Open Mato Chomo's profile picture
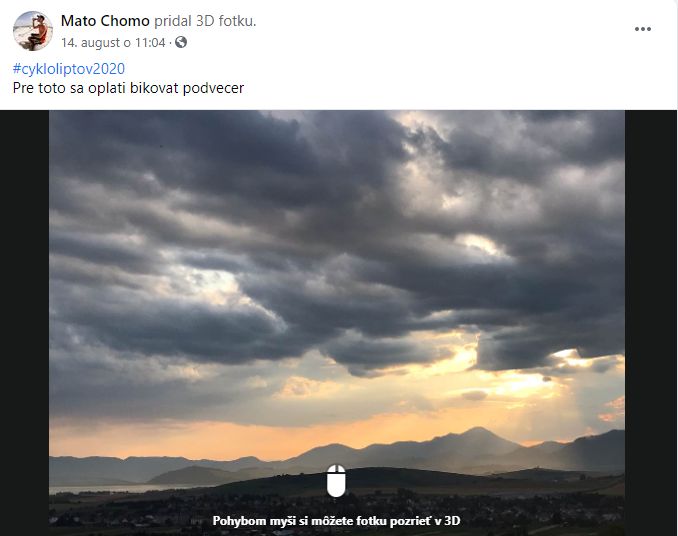 (x=32, y=31)
